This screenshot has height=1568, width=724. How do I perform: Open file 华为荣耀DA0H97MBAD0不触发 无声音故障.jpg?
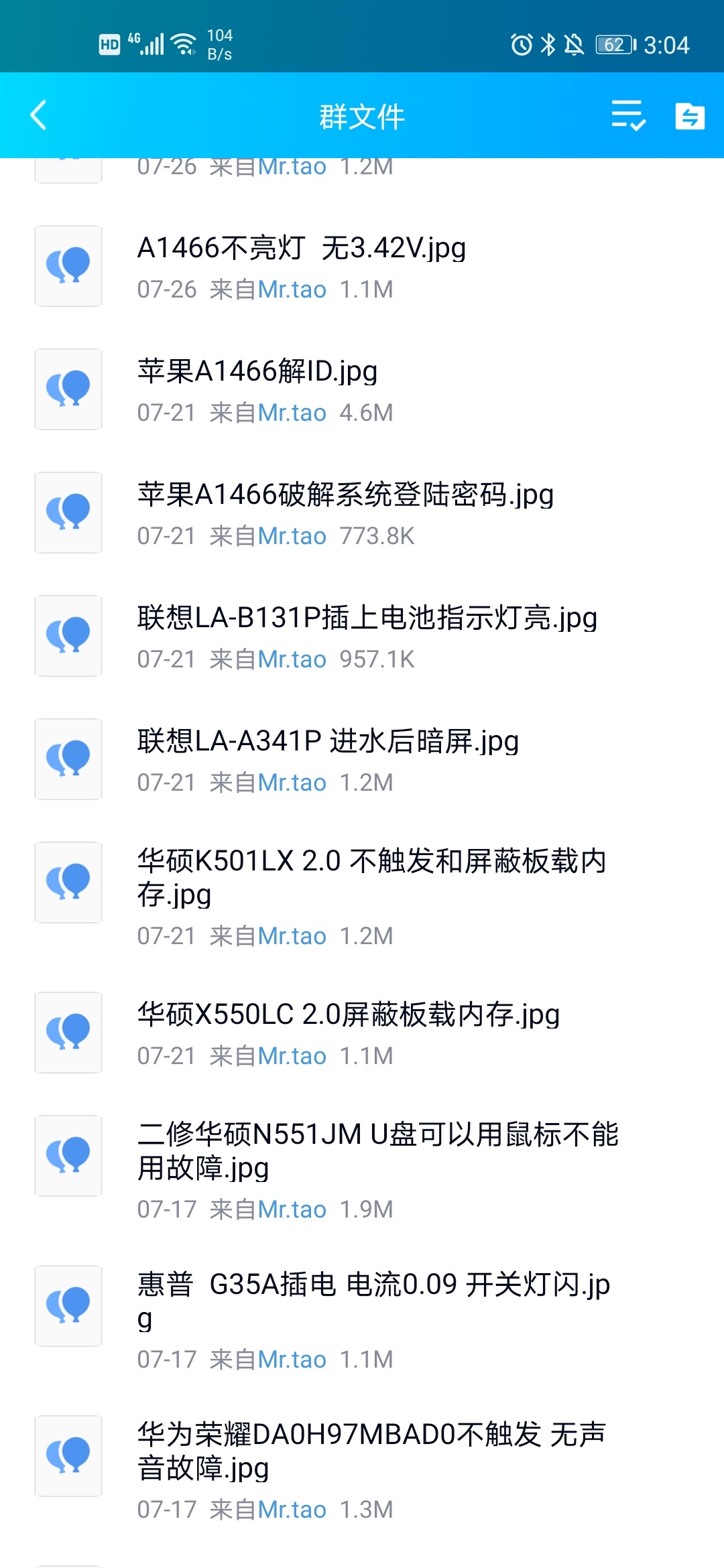[x=362, y=1470]
